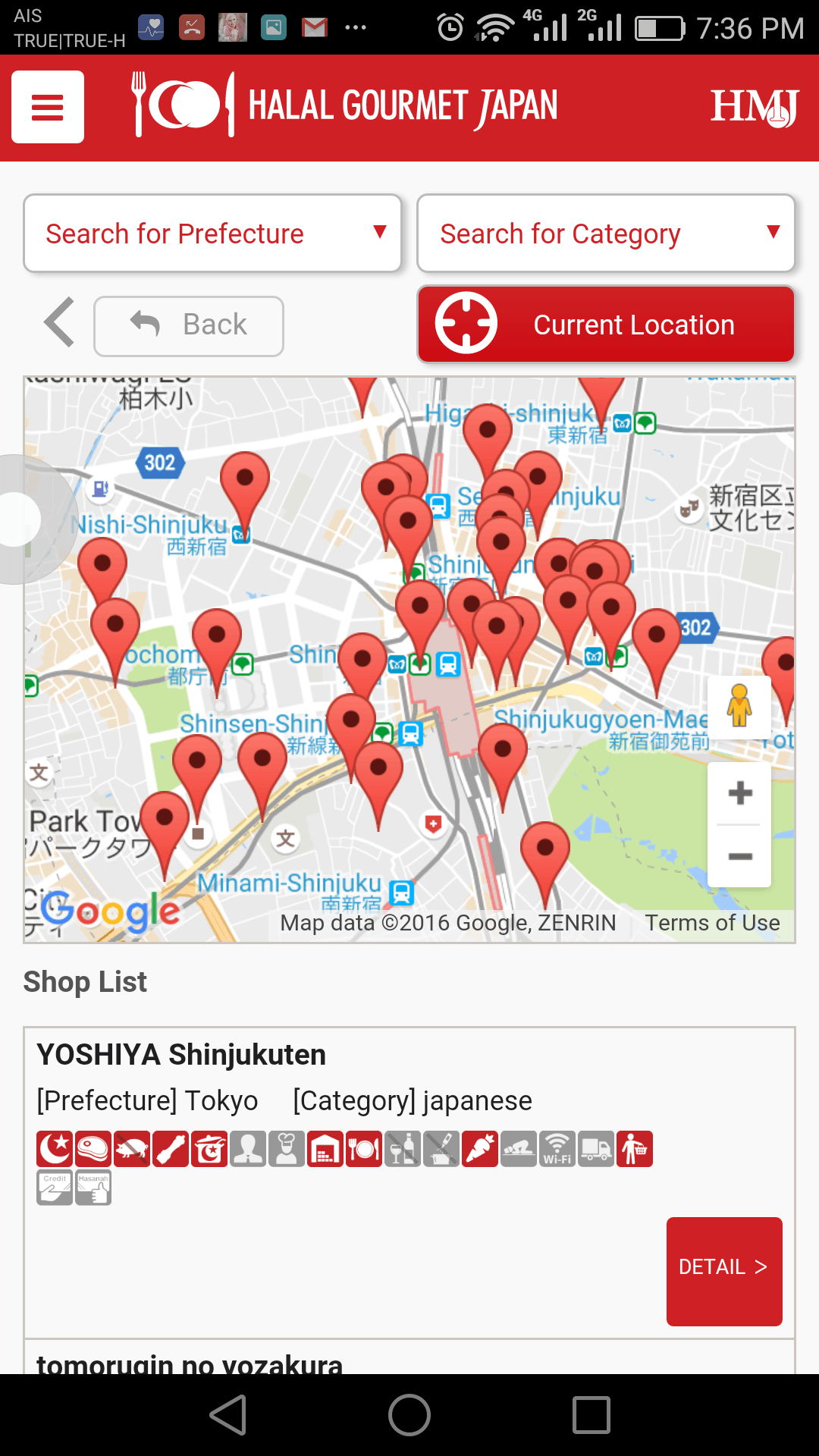The width and height of the screenshot is (819, 1456).
Task: Expand Search for Prefecture dropdown
Action: coord(212,234)
